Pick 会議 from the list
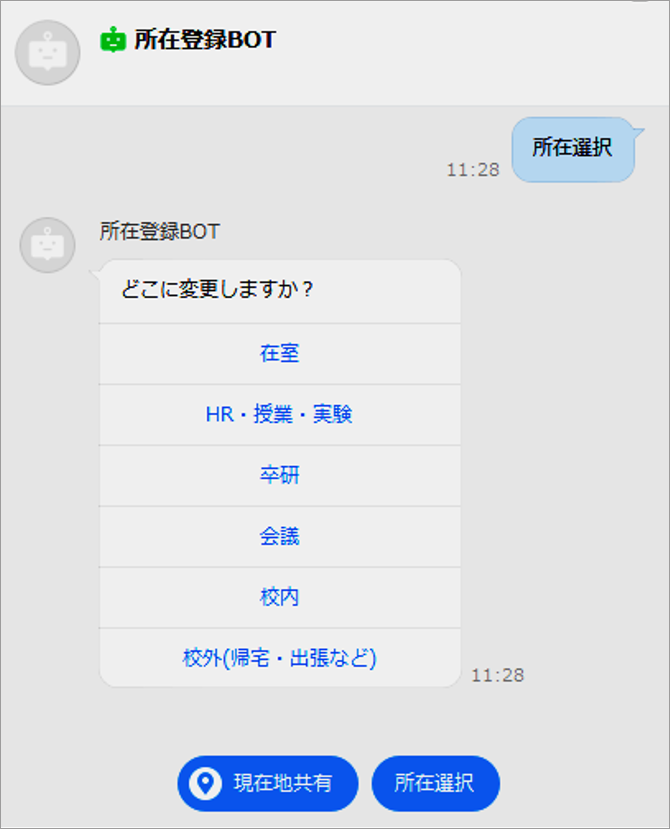670x829 pixels. tap(280, 536)
